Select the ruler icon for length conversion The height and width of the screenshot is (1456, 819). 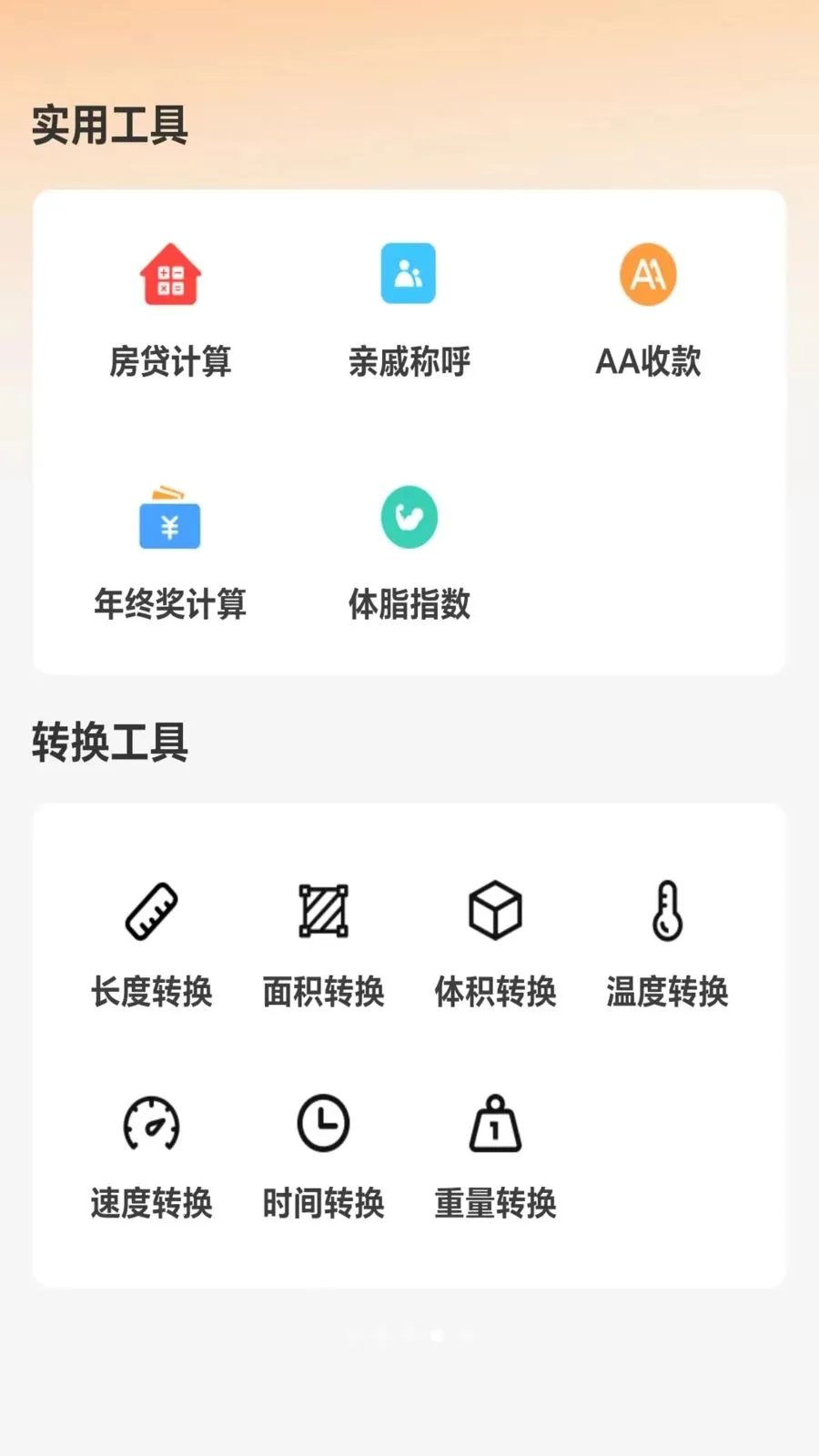pyautogui.click(x=152, y=910)
